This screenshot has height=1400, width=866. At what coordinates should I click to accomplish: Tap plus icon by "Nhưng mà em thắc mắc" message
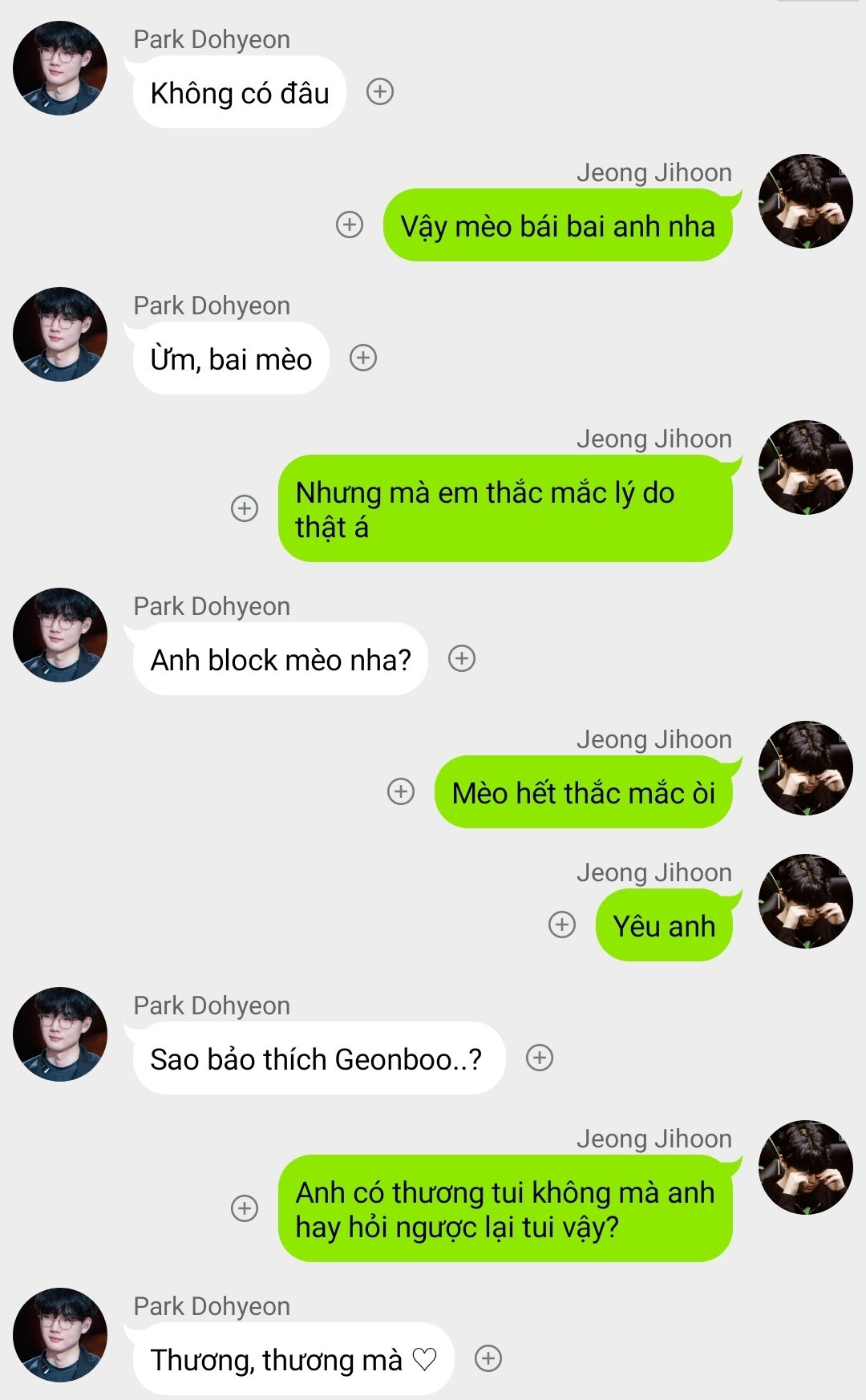tap(245, 508)
